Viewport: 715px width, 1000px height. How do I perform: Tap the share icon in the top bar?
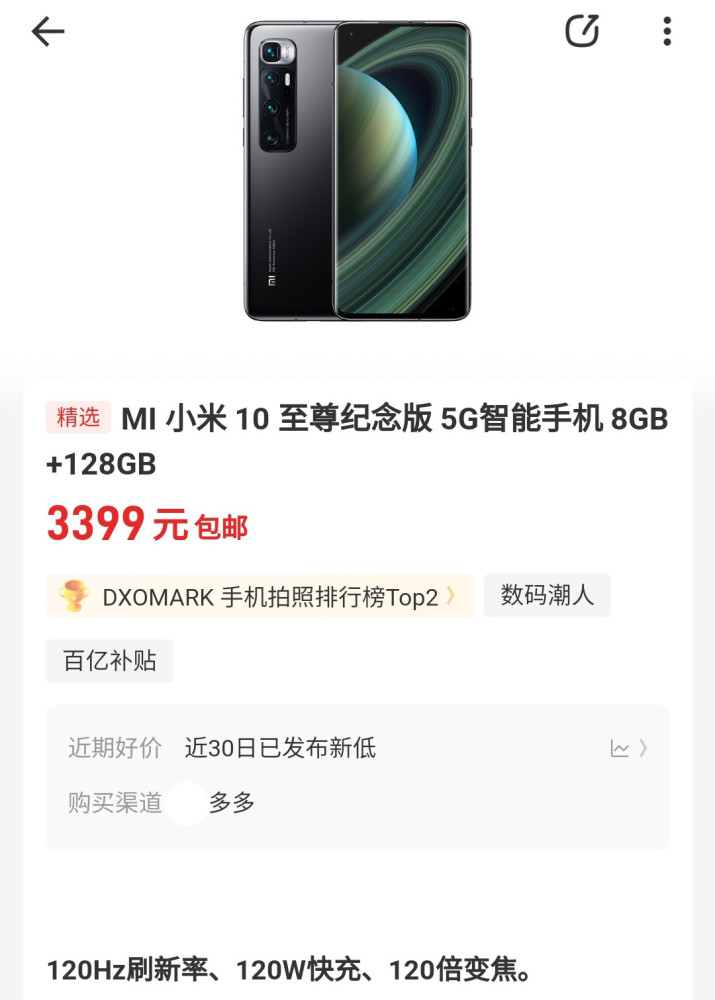pos(582,31)
